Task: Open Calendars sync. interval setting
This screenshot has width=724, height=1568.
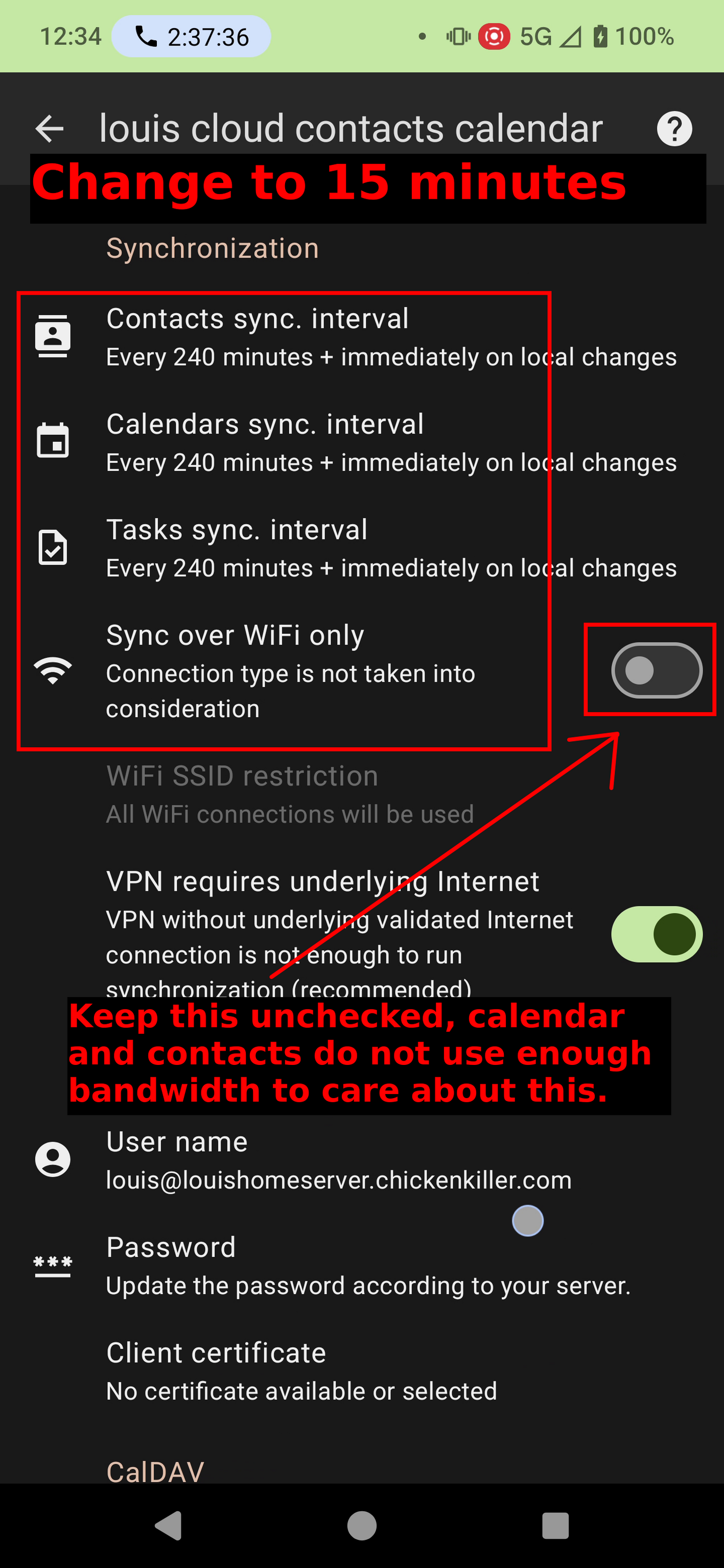Action: pyautogui.click(x=362, y=442)
